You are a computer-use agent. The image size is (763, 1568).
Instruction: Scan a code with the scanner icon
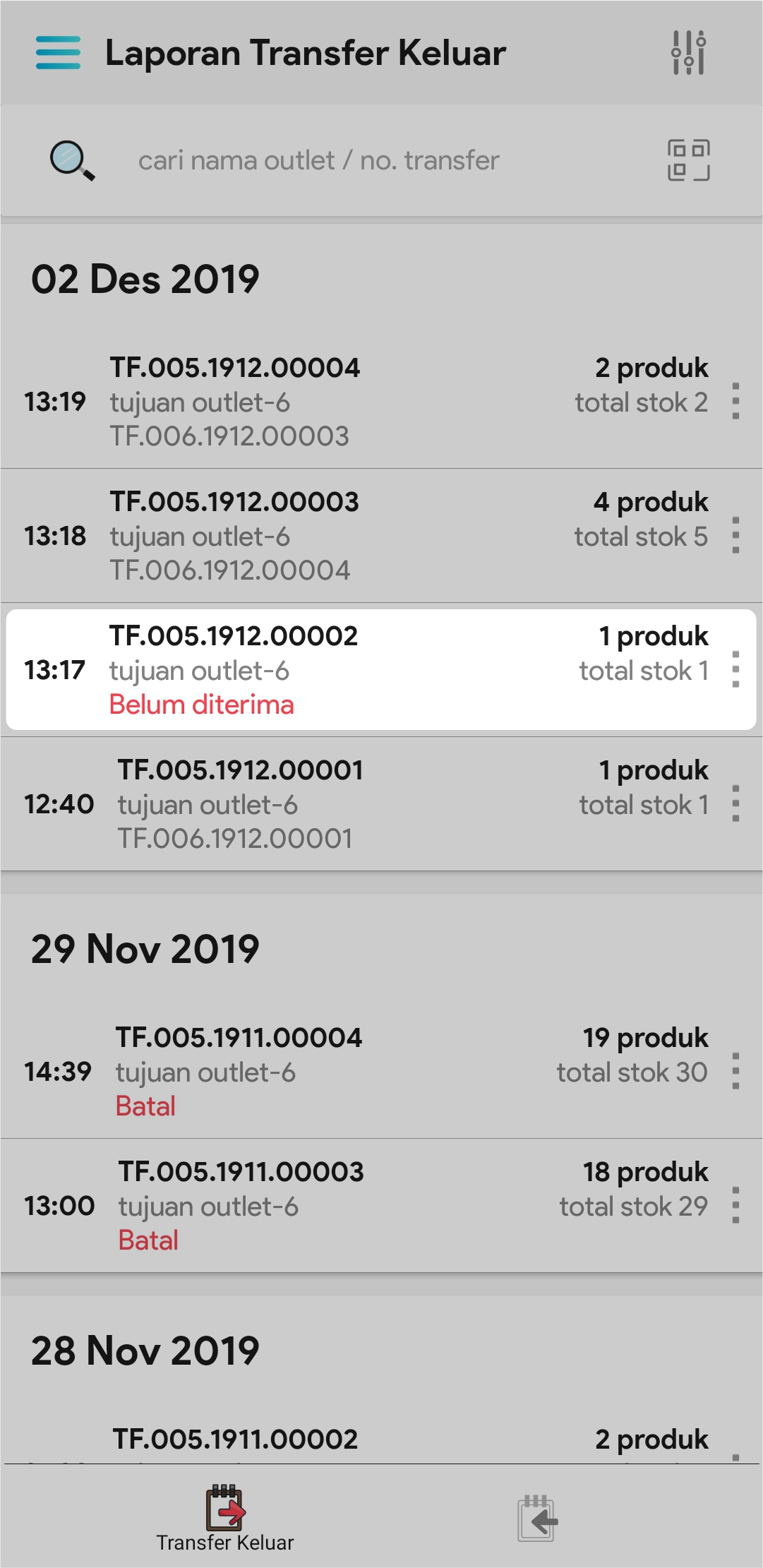pyautogui.click(x=688, y=160)
